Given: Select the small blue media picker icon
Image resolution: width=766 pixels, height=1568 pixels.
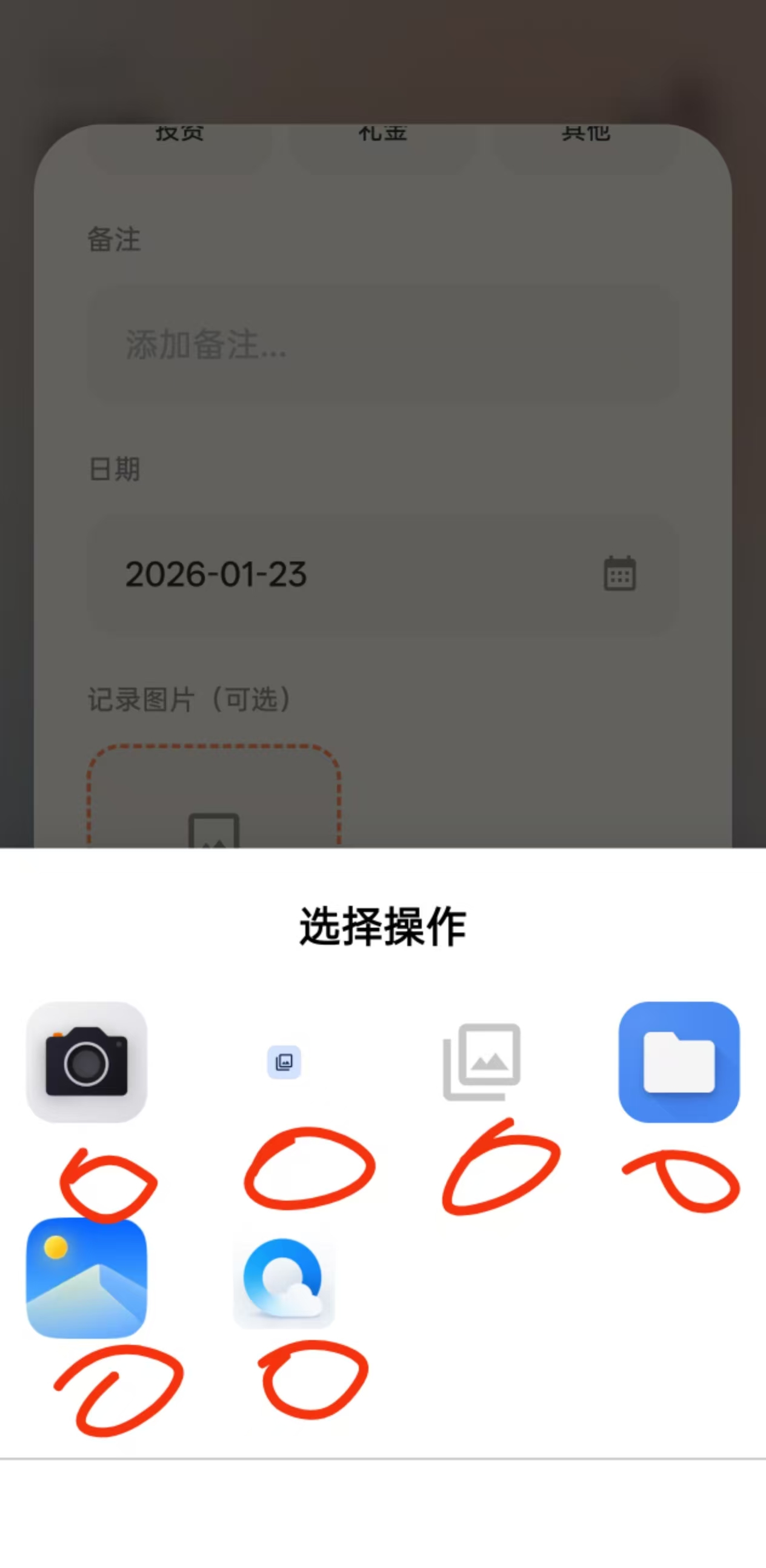Looking at the screenshot, I should coord(284,1062).
